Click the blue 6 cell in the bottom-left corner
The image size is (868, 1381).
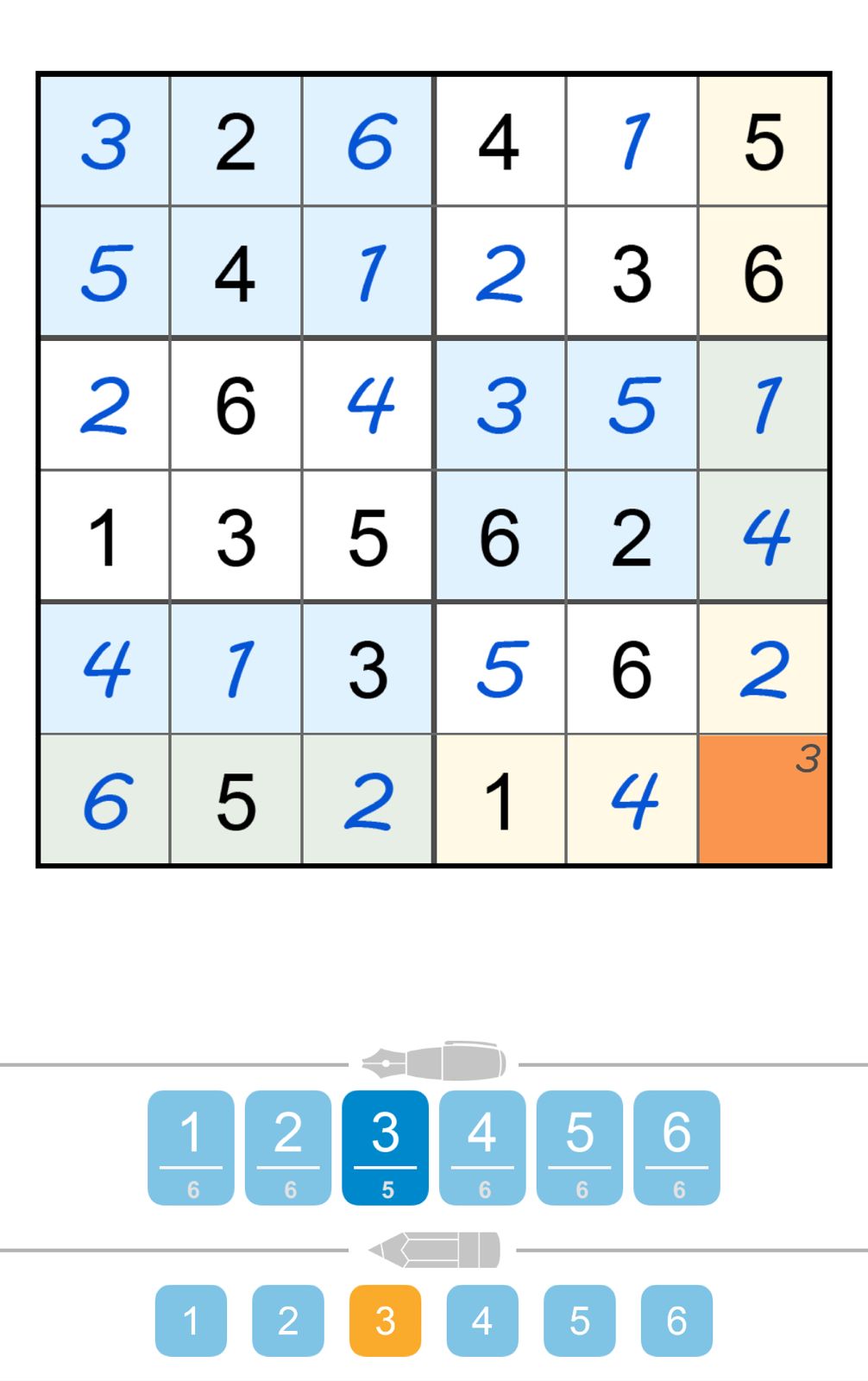tap(105, 798)
